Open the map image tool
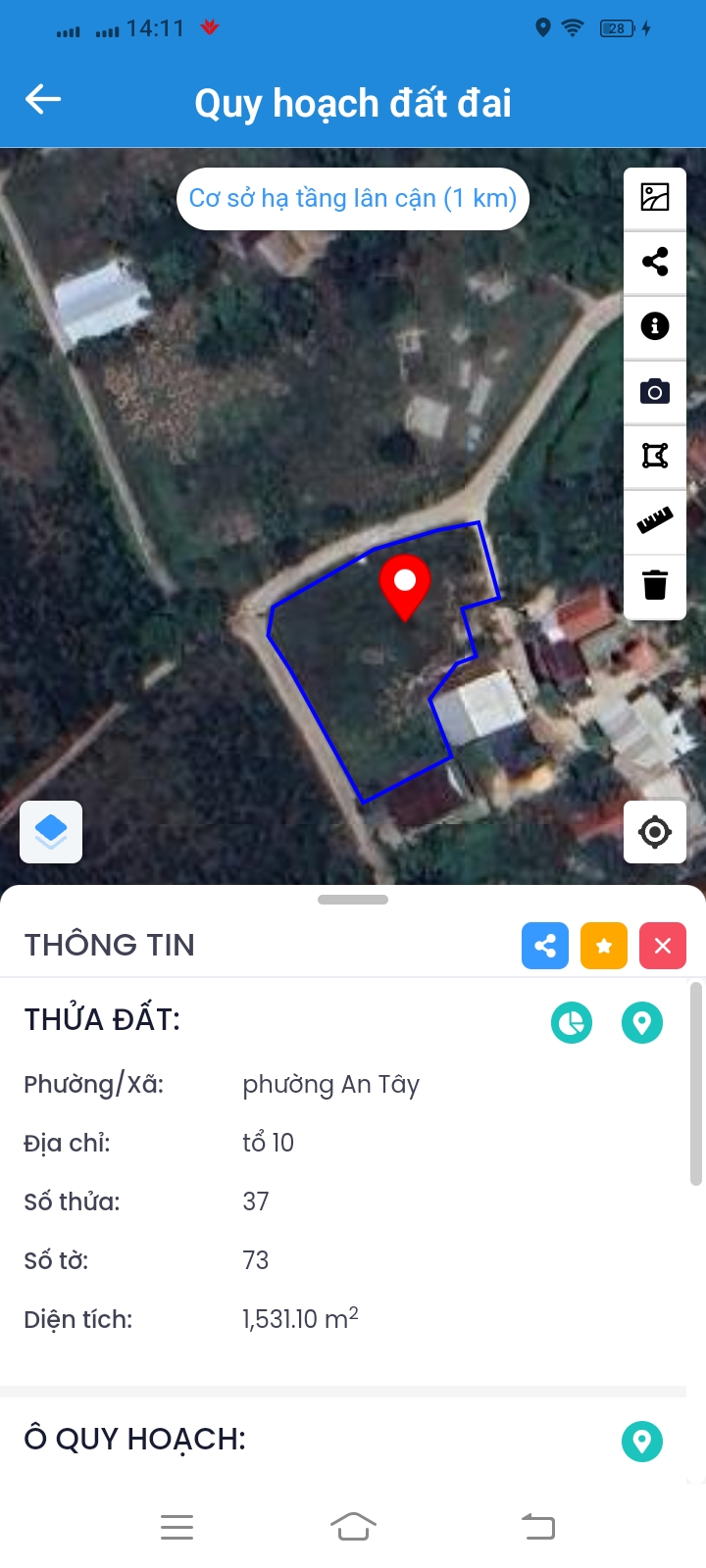This screenshot has height=1568, width=706. click(x=655, y=197)
